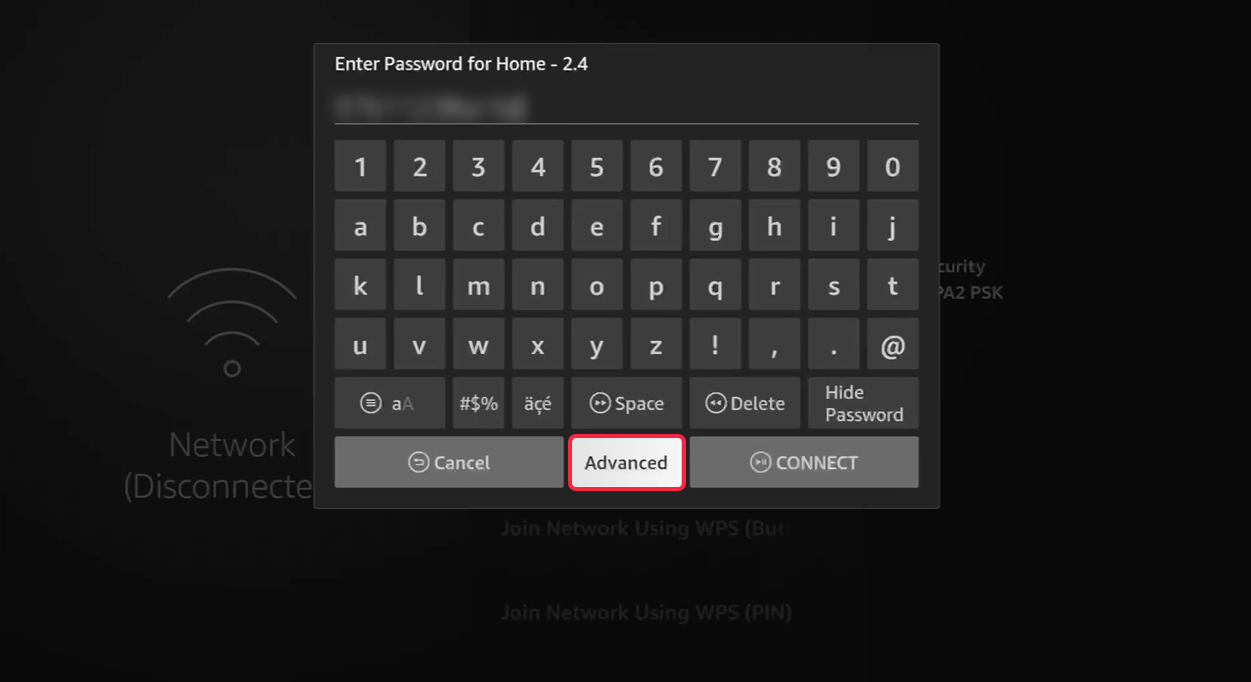The width and height of the screenshot is (1251, 682).
Task: Enter the exclamation mark key
Action: point(715,346)
